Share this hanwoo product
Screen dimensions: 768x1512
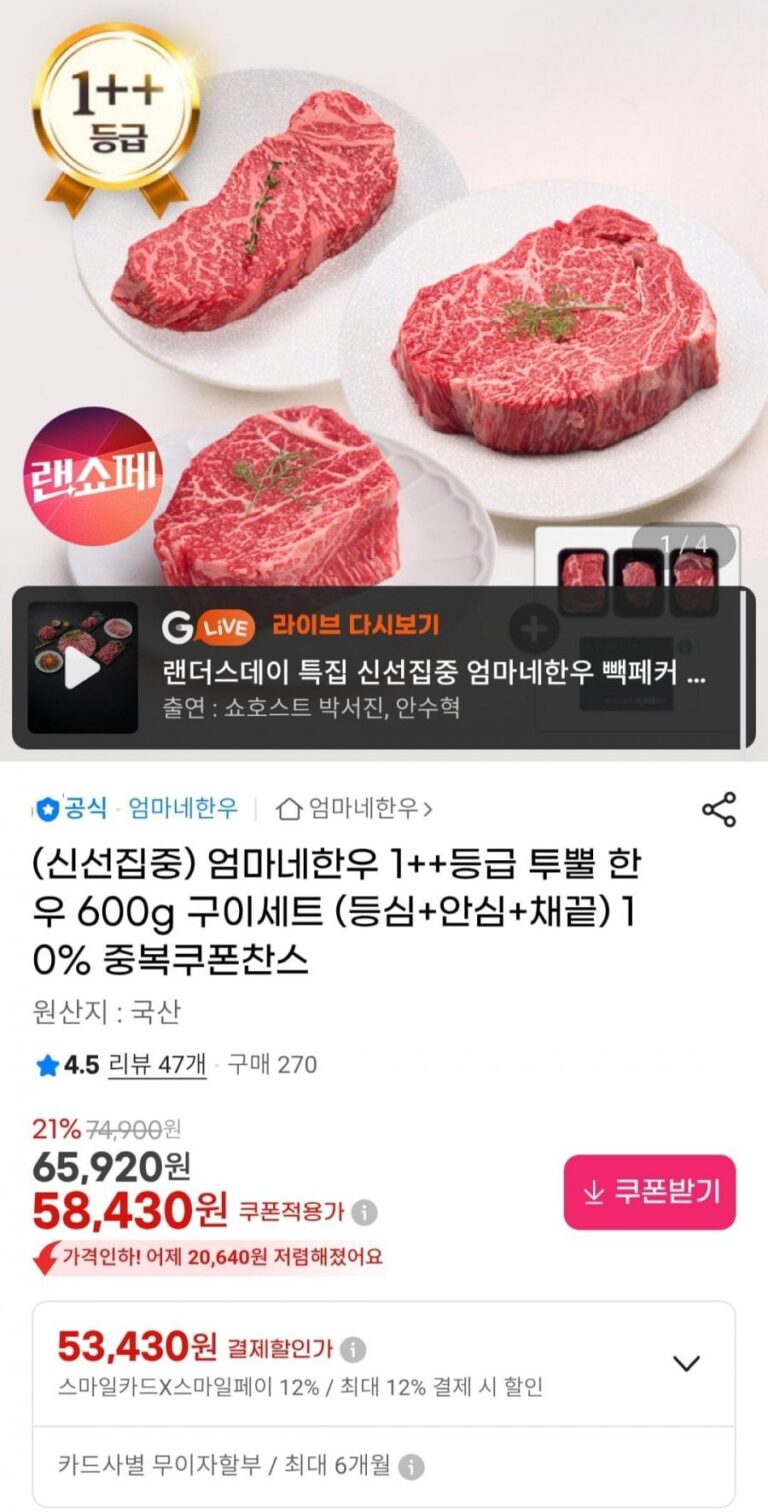[718, 809]
